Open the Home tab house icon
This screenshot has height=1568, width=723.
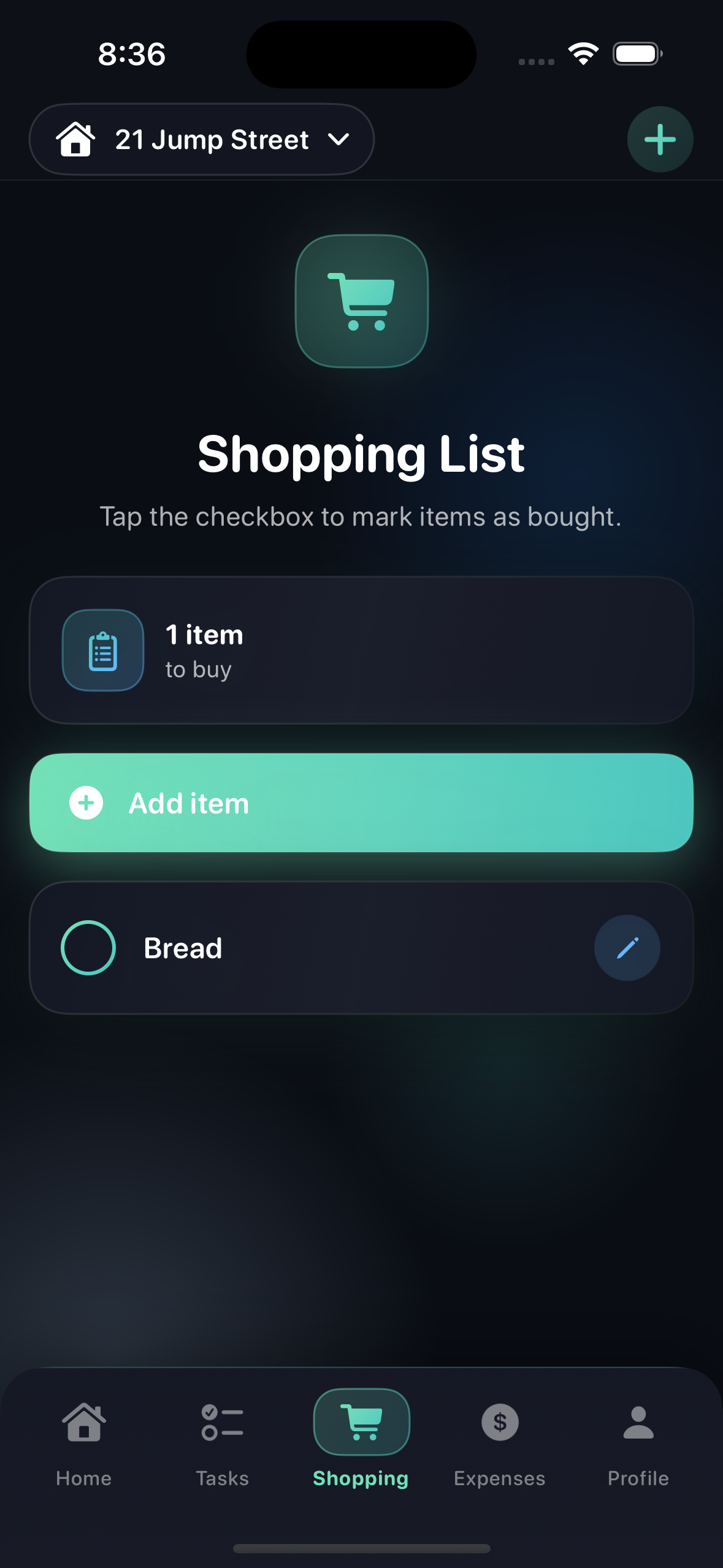(83, 1423)
